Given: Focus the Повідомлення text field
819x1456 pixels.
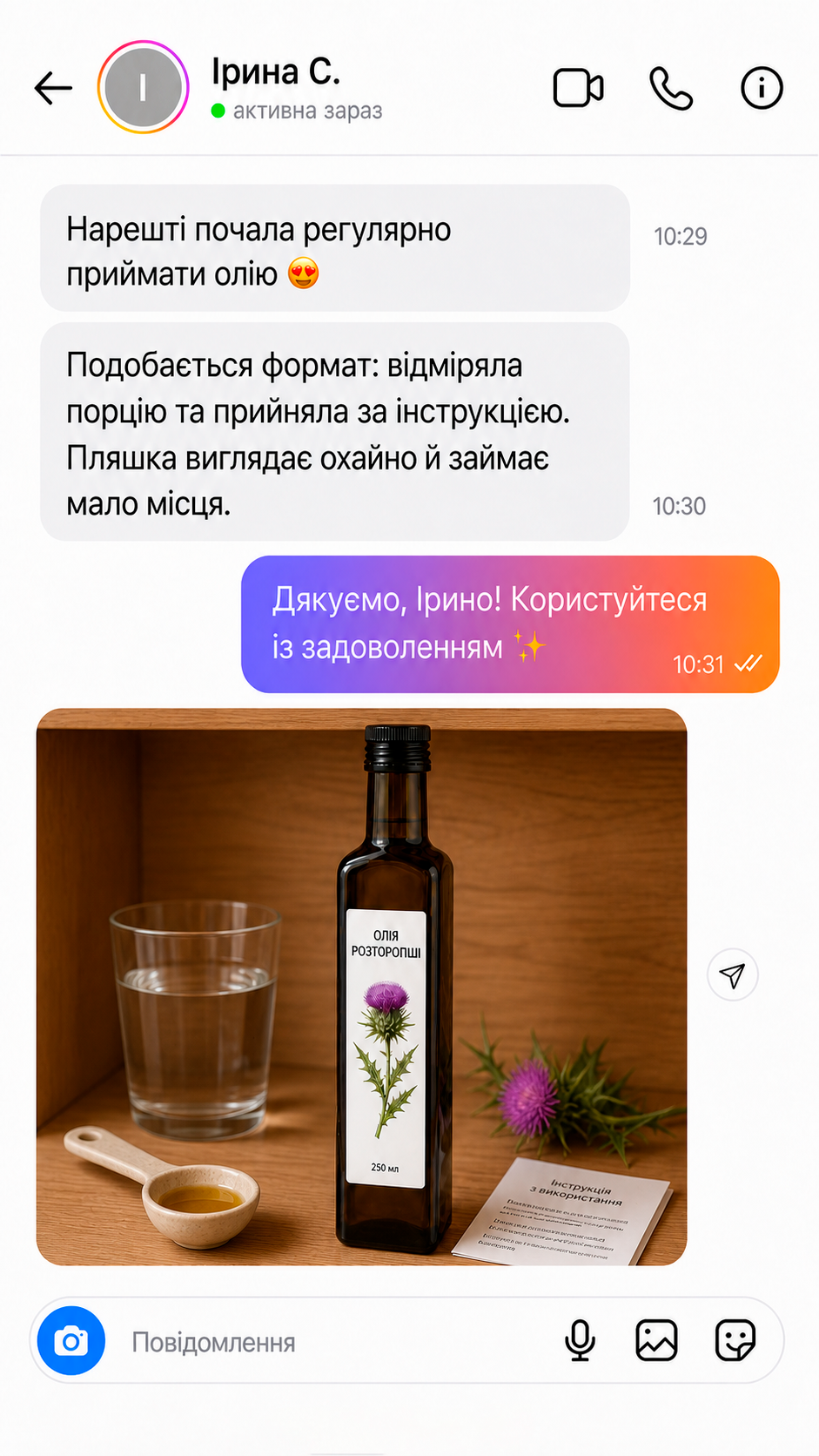Looking at the screenshot, I should [331, 1342].
